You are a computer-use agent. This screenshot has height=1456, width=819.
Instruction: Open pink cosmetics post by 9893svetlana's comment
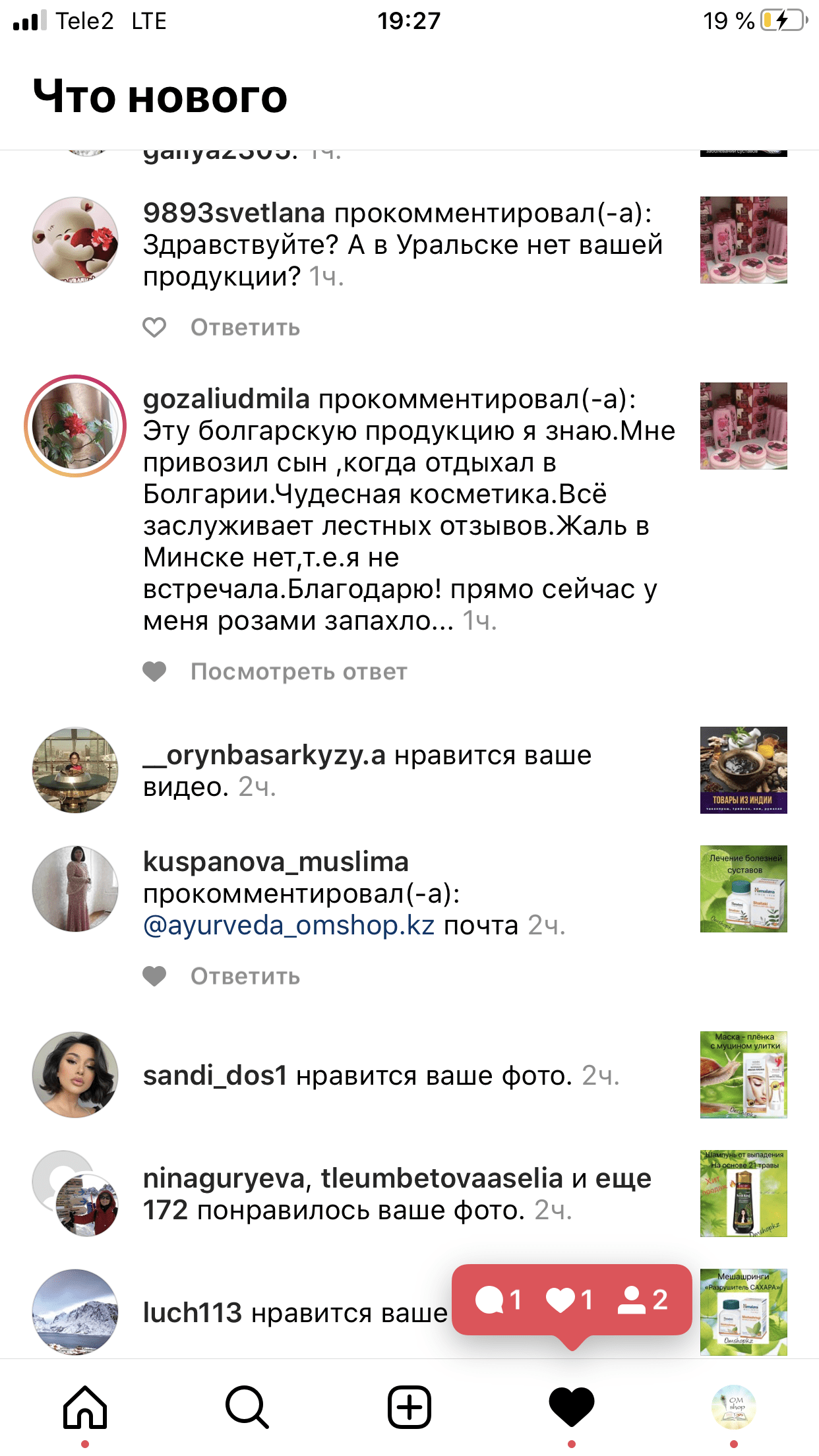[743, 240]
